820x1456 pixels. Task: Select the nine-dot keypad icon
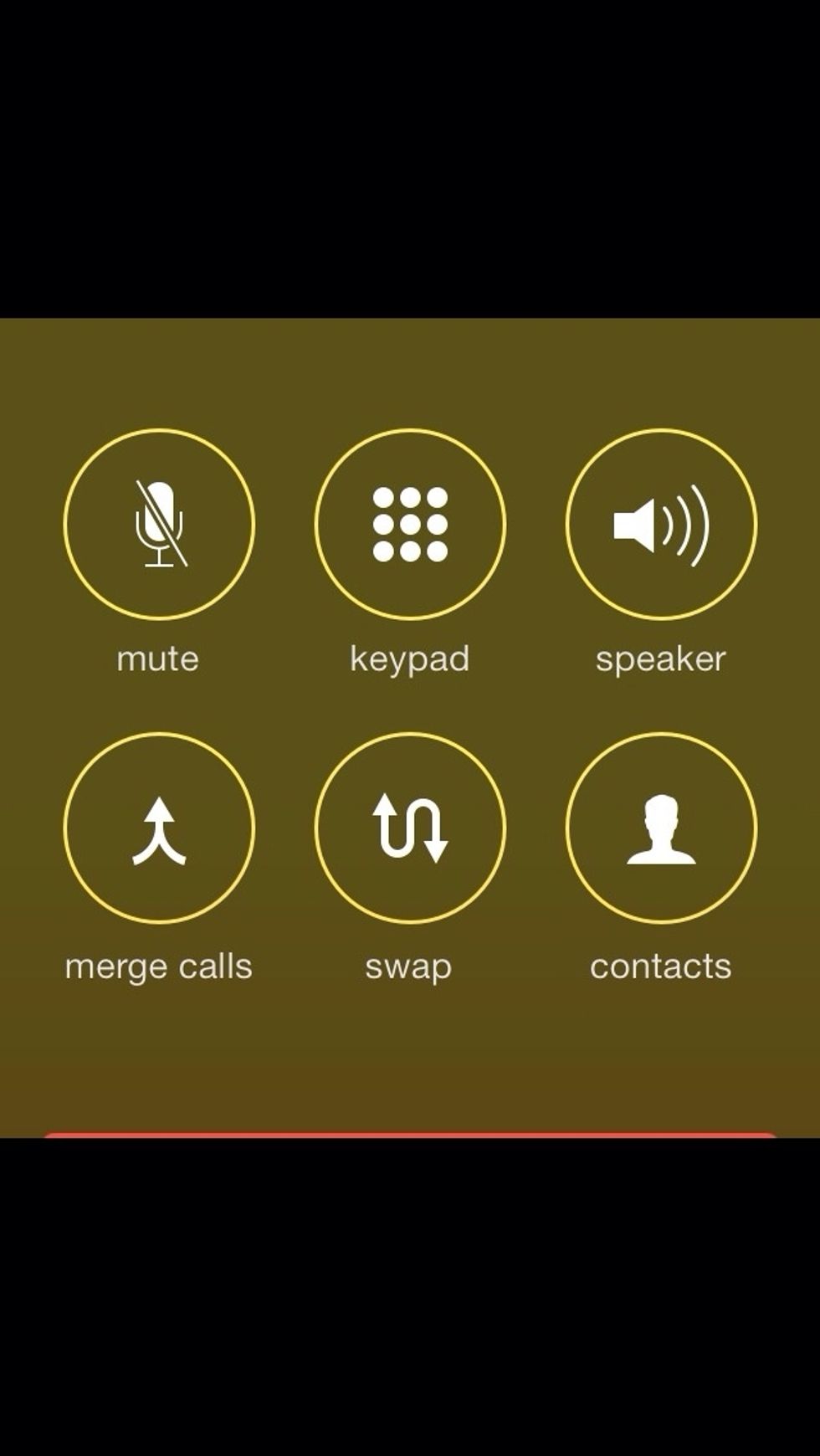410,525
